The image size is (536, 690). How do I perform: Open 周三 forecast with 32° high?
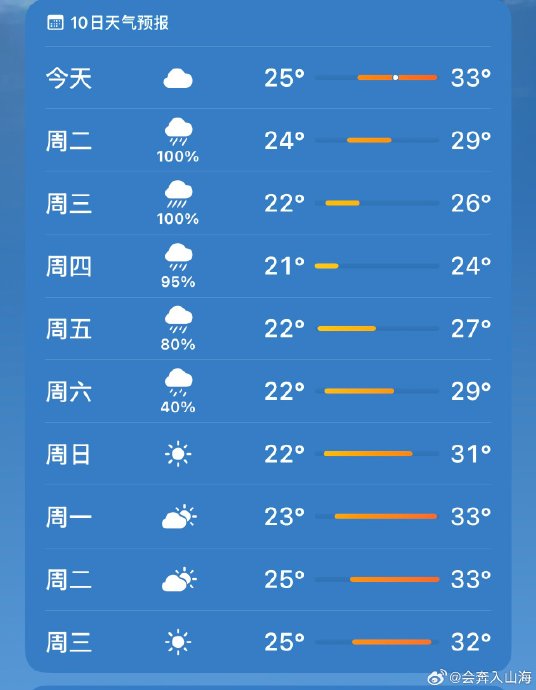(x=268, y=642)
